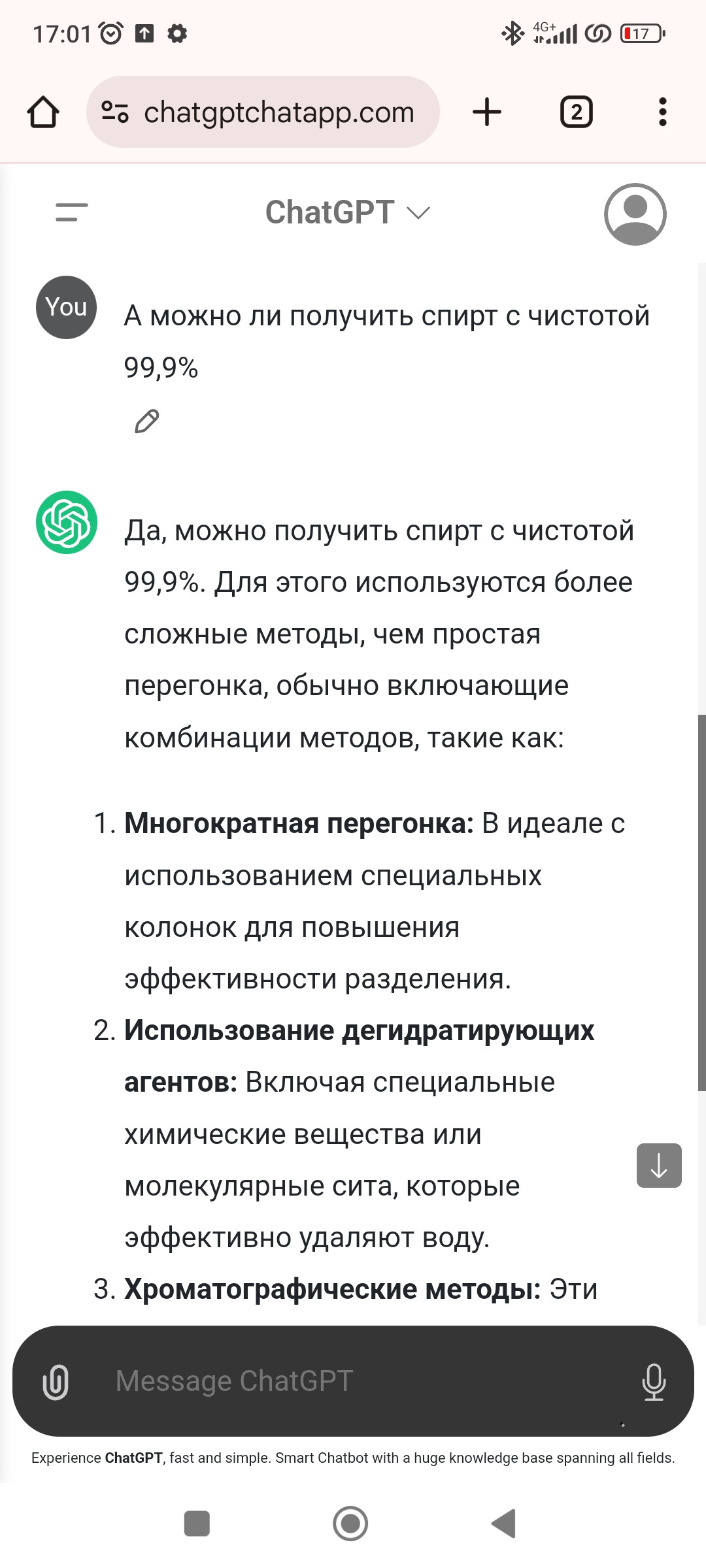Open the user profile avatar
The width and height of the screenshot is (706, 1568).
pyautogui.click(x=635, y=214)
